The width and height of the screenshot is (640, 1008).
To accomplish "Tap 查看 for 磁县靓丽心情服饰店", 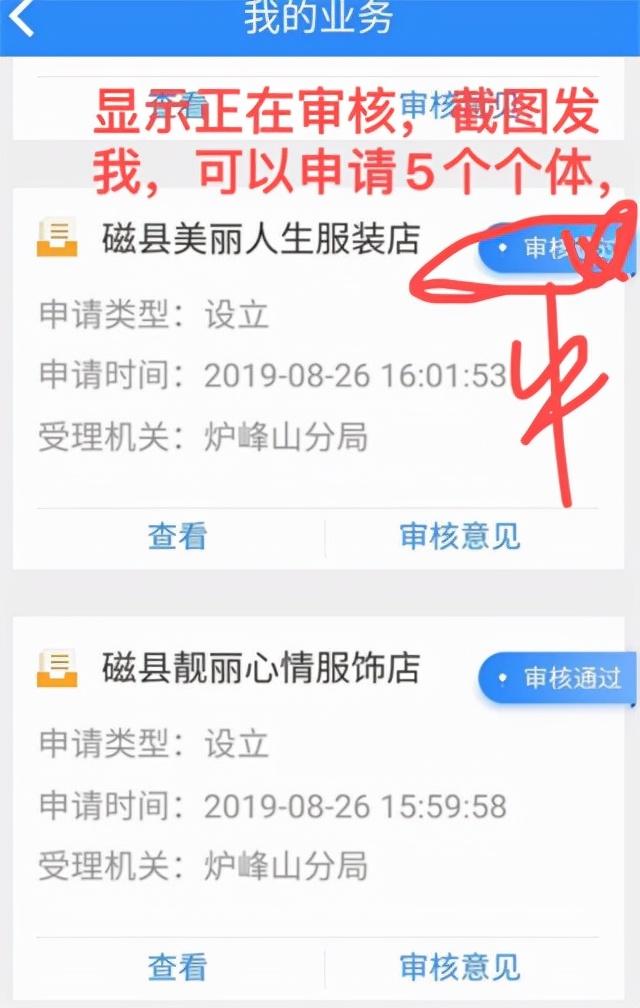I will tap(177, 966).
